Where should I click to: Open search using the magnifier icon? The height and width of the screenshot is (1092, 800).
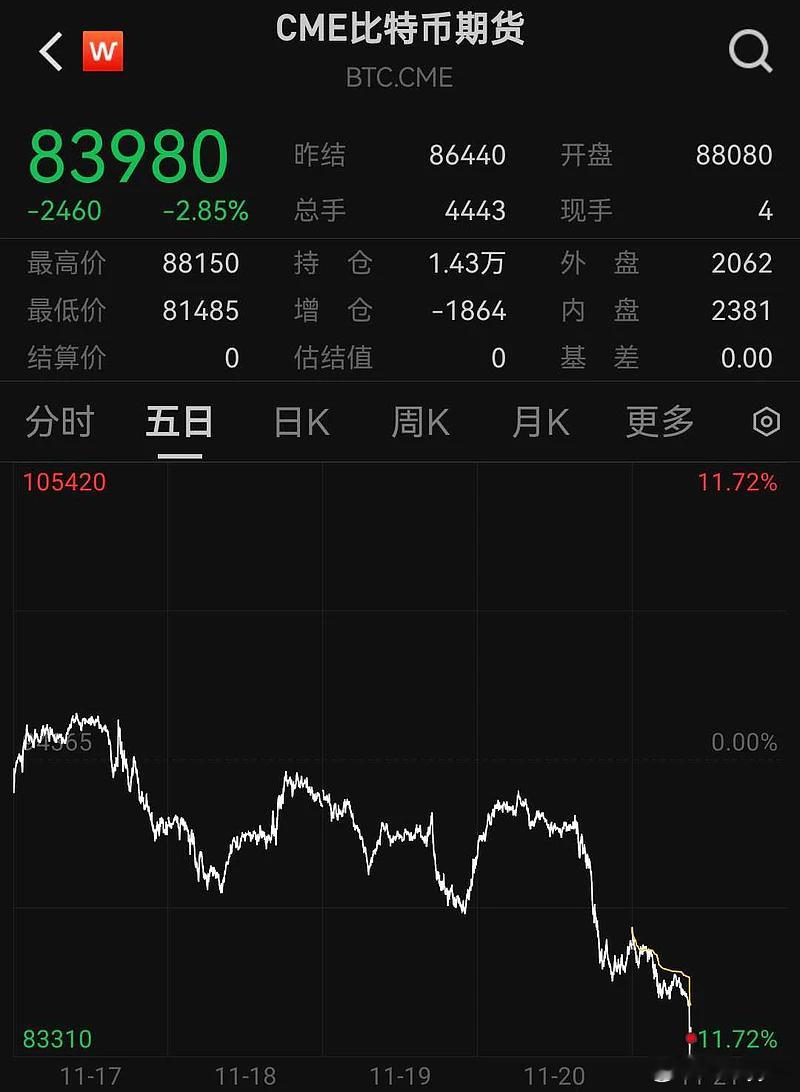[x=749, y=52]
